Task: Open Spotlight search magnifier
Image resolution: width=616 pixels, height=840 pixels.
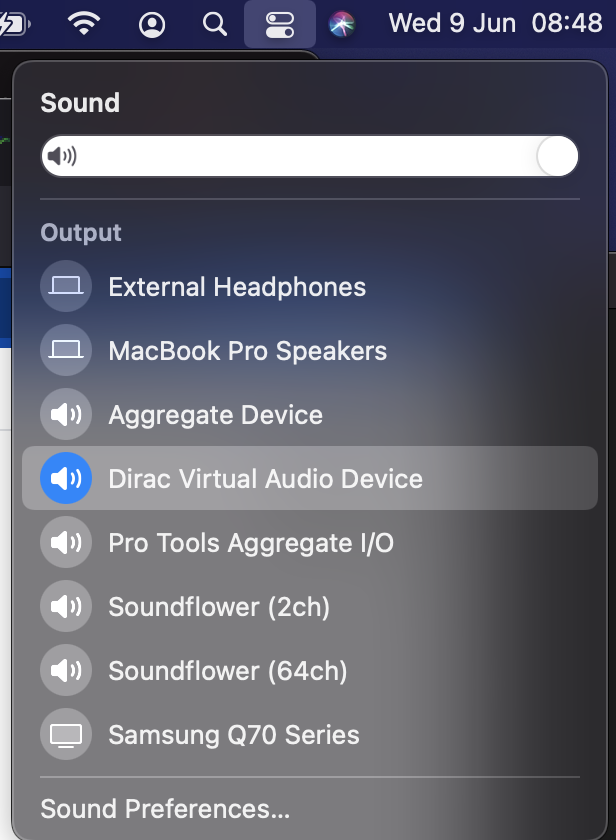Action: 215,24
